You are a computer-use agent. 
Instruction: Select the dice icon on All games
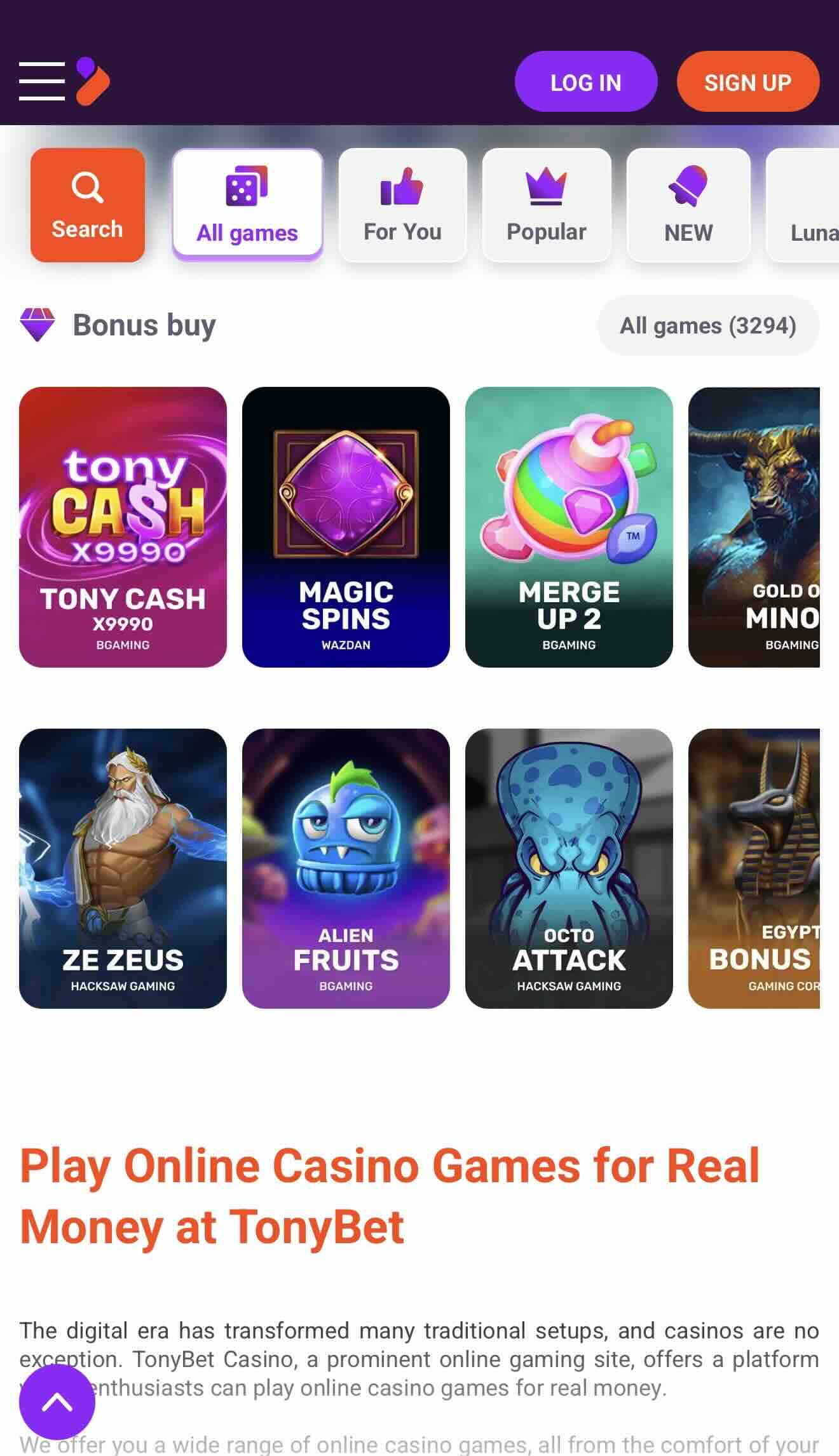pos(247,187)
